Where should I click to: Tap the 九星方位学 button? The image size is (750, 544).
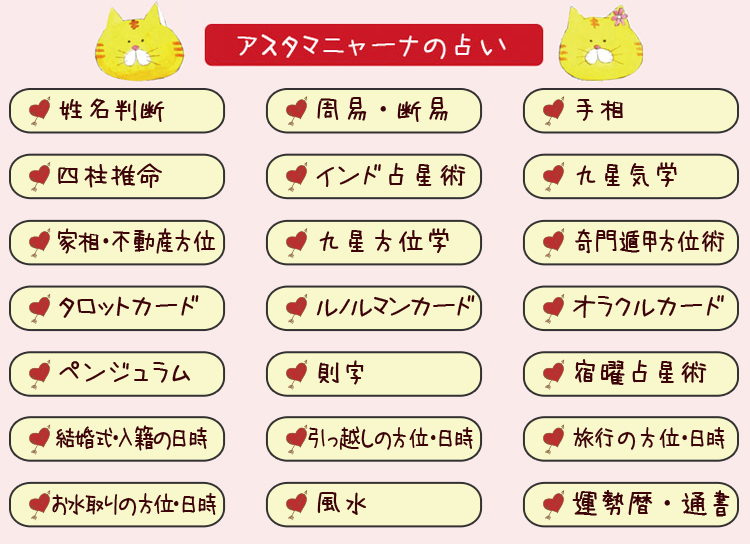tap(373, 242)
